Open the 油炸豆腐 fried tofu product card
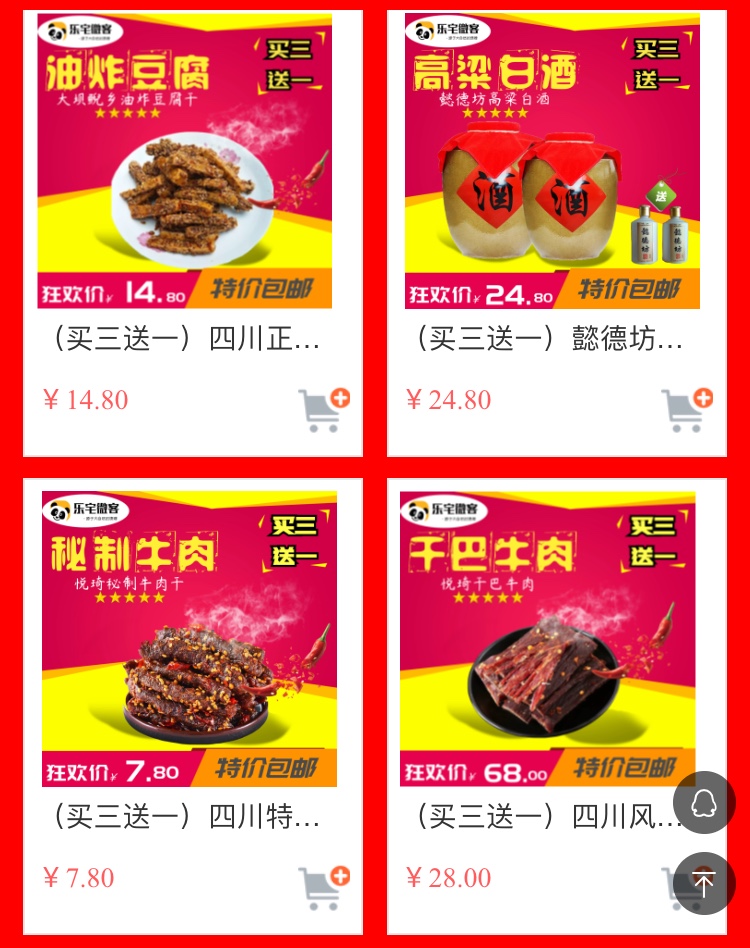Screen dimensions: 750x948 (x=185, y=162)
